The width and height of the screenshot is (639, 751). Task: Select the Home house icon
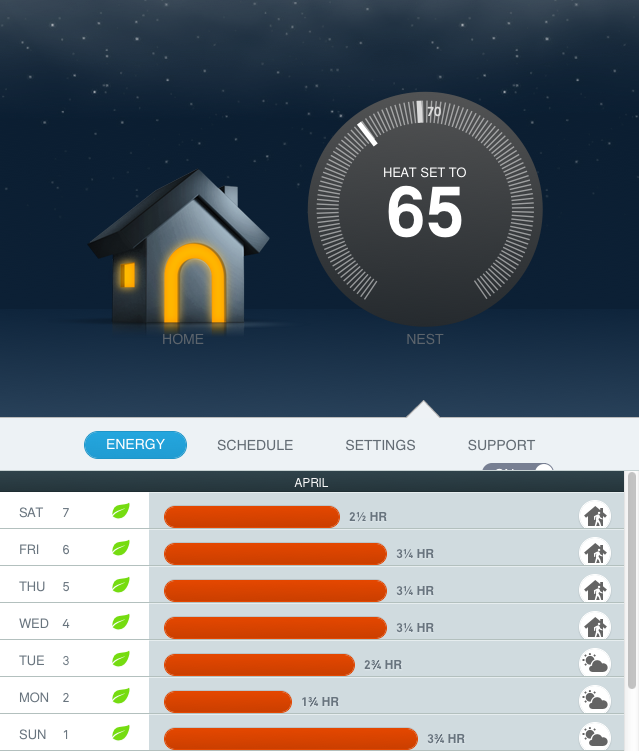coord(180,255)
